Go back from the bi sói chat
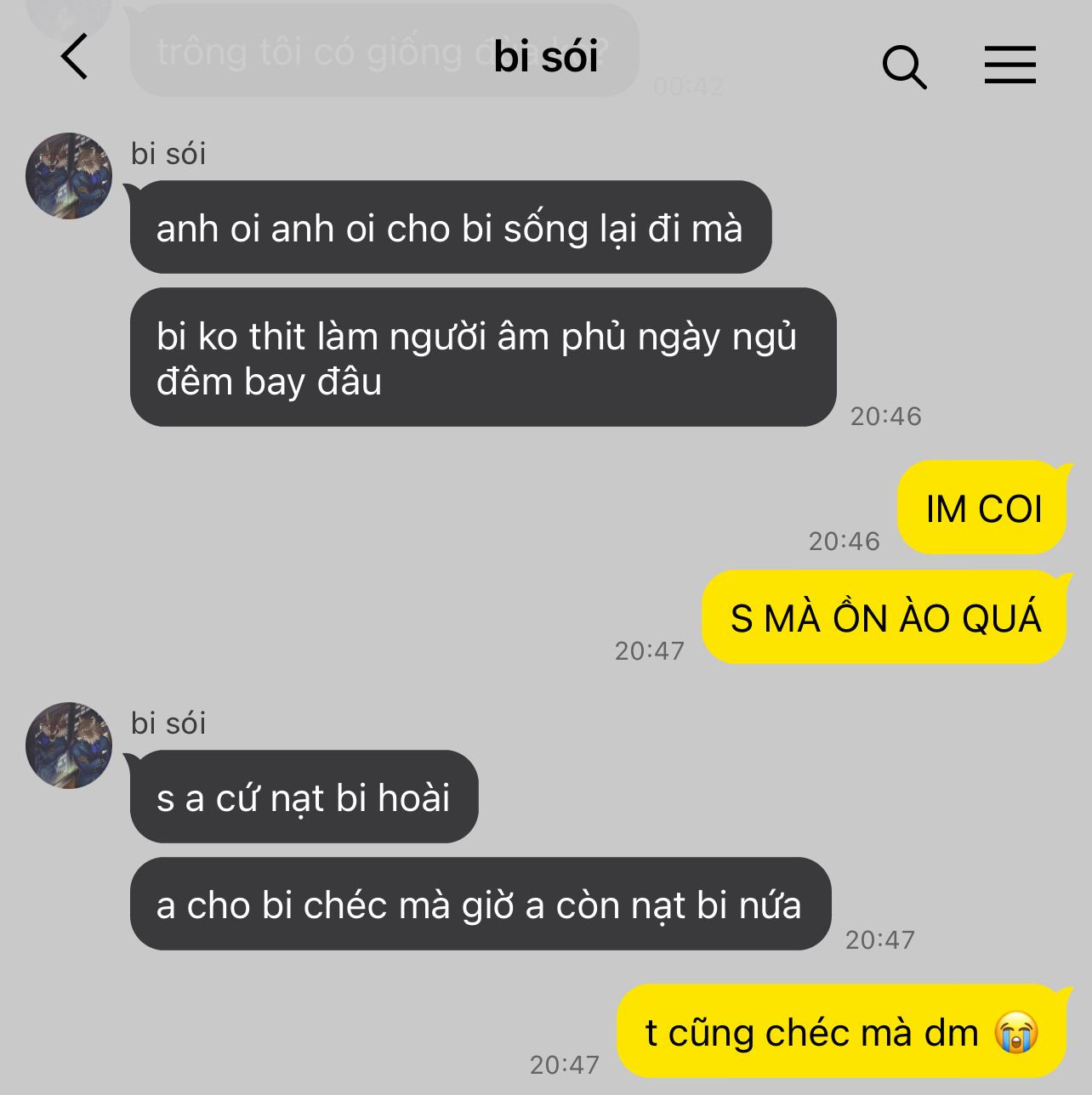 pyautogui.click(x=75, y=57)
